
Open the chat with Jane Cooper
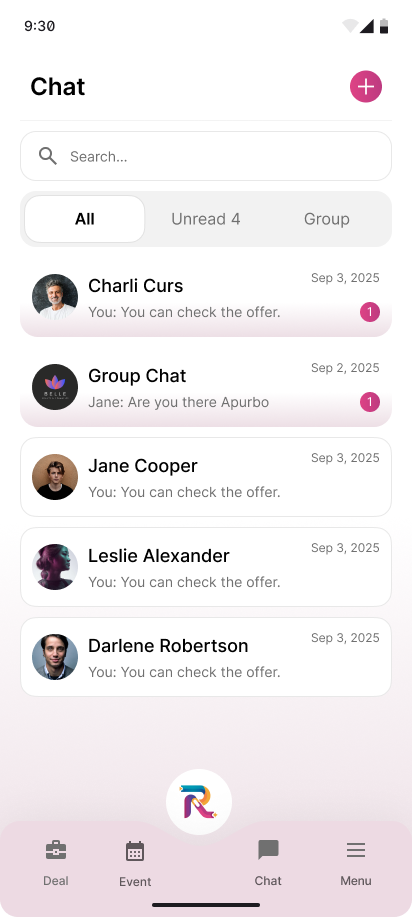point(206,477)
